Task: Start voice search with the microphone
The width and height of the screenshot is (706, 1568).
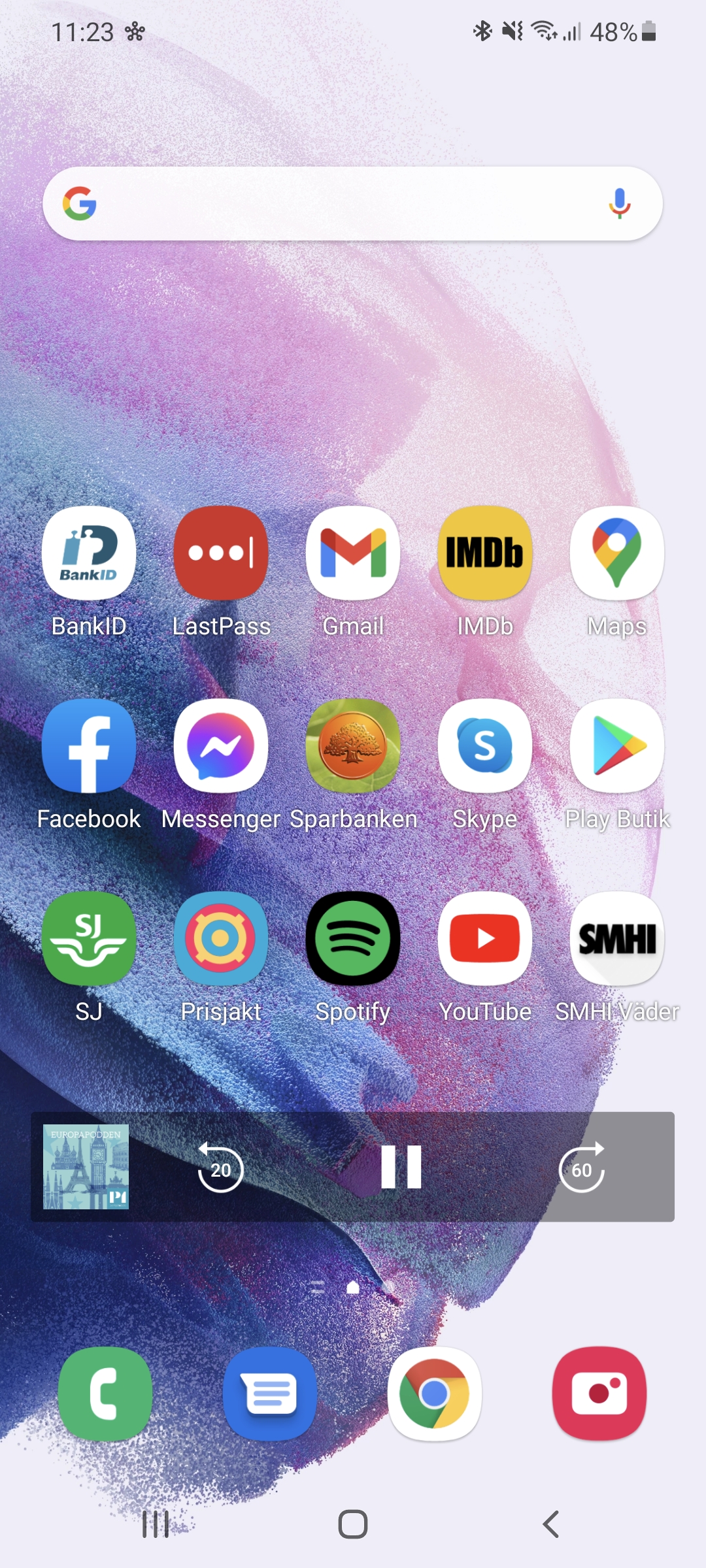Action: click(x=619, y=204)
